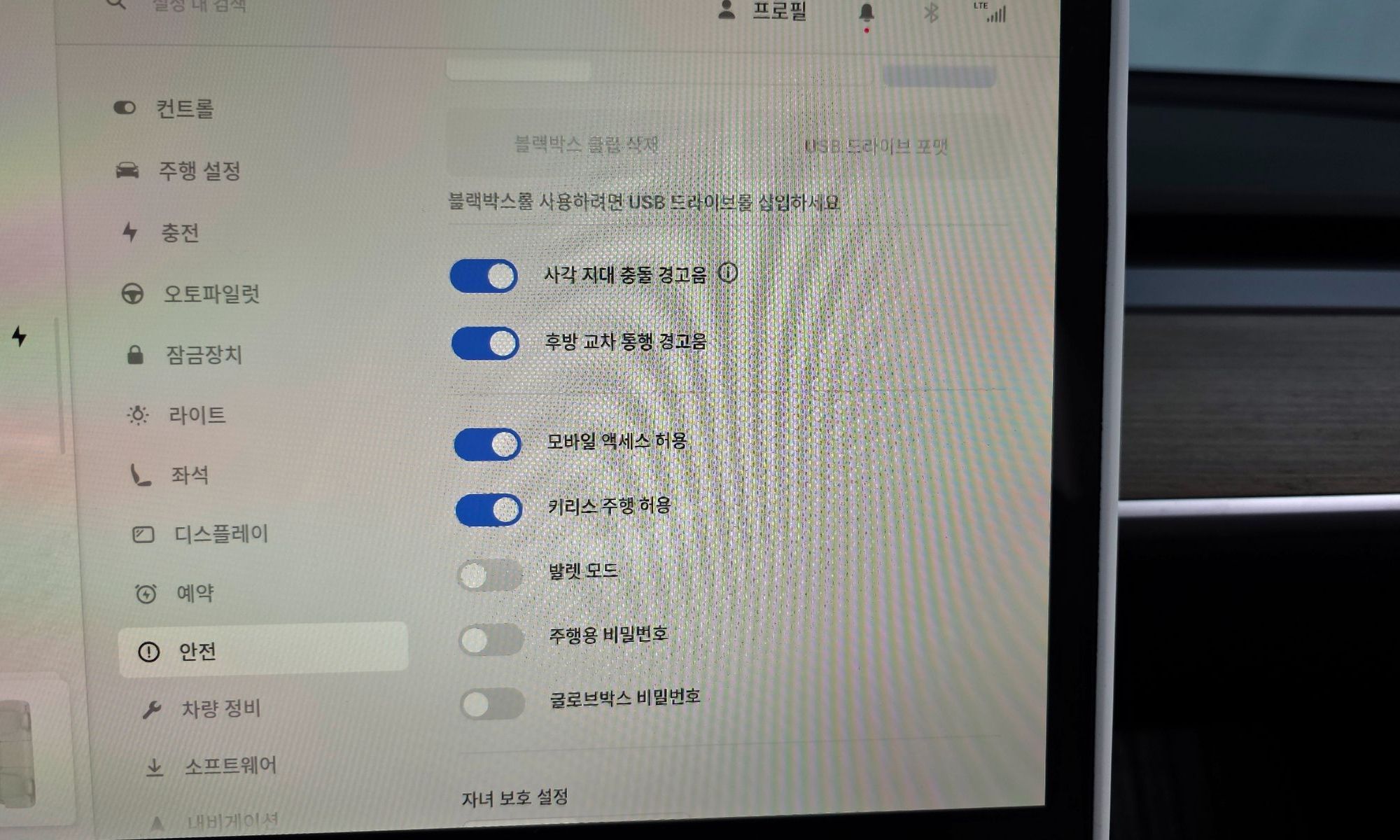Image resolution: width=1400 pixels, height=840 pixels.
Task: Go to the 충전 section
Action: tap(179, 232)
